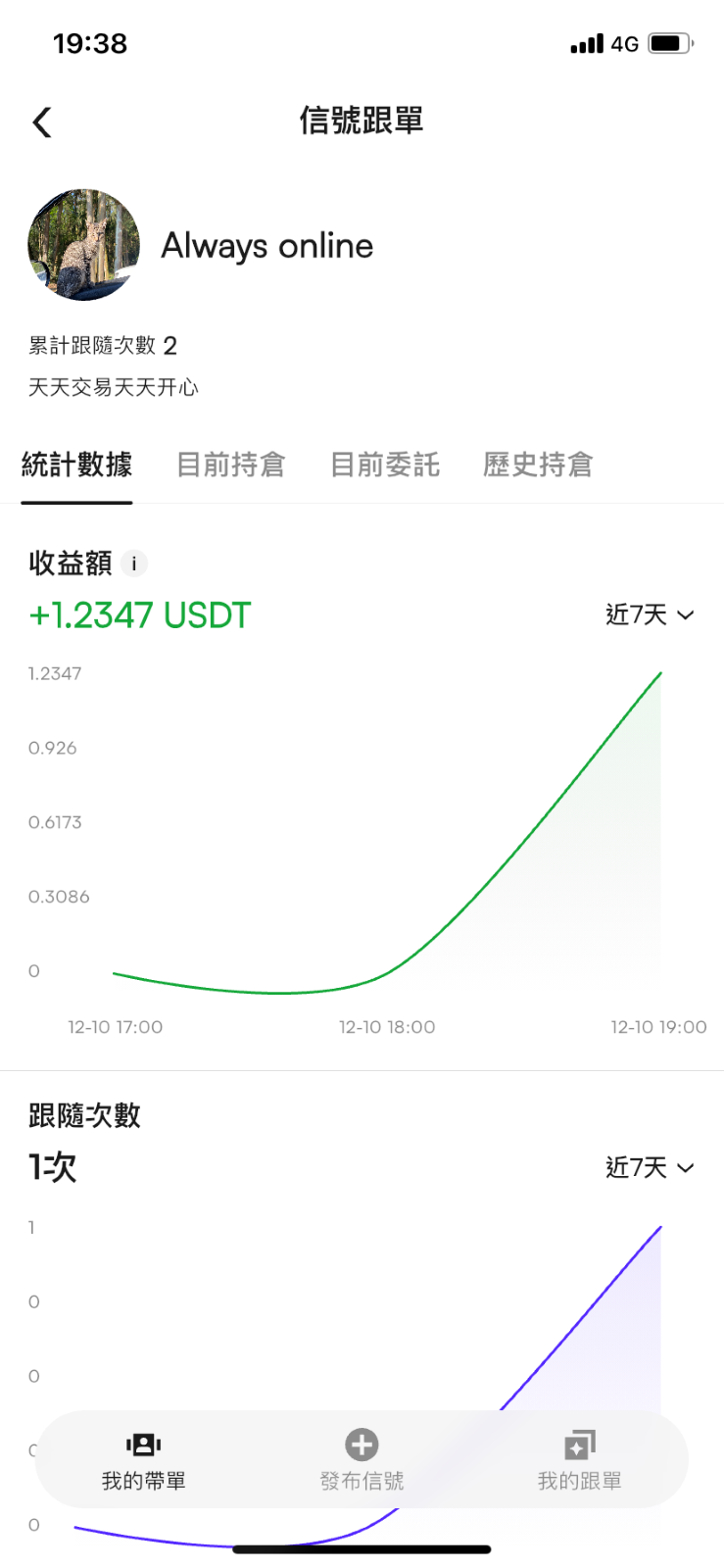The image size is (724, 1568).
Task: Open 我的帶單 in the bottom bar
Action: [144, 1460]
